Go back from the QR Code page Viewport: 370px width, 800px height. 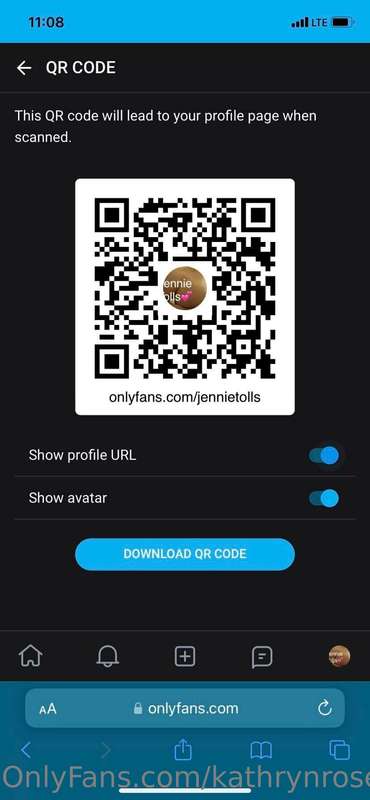tap(24, 68)
